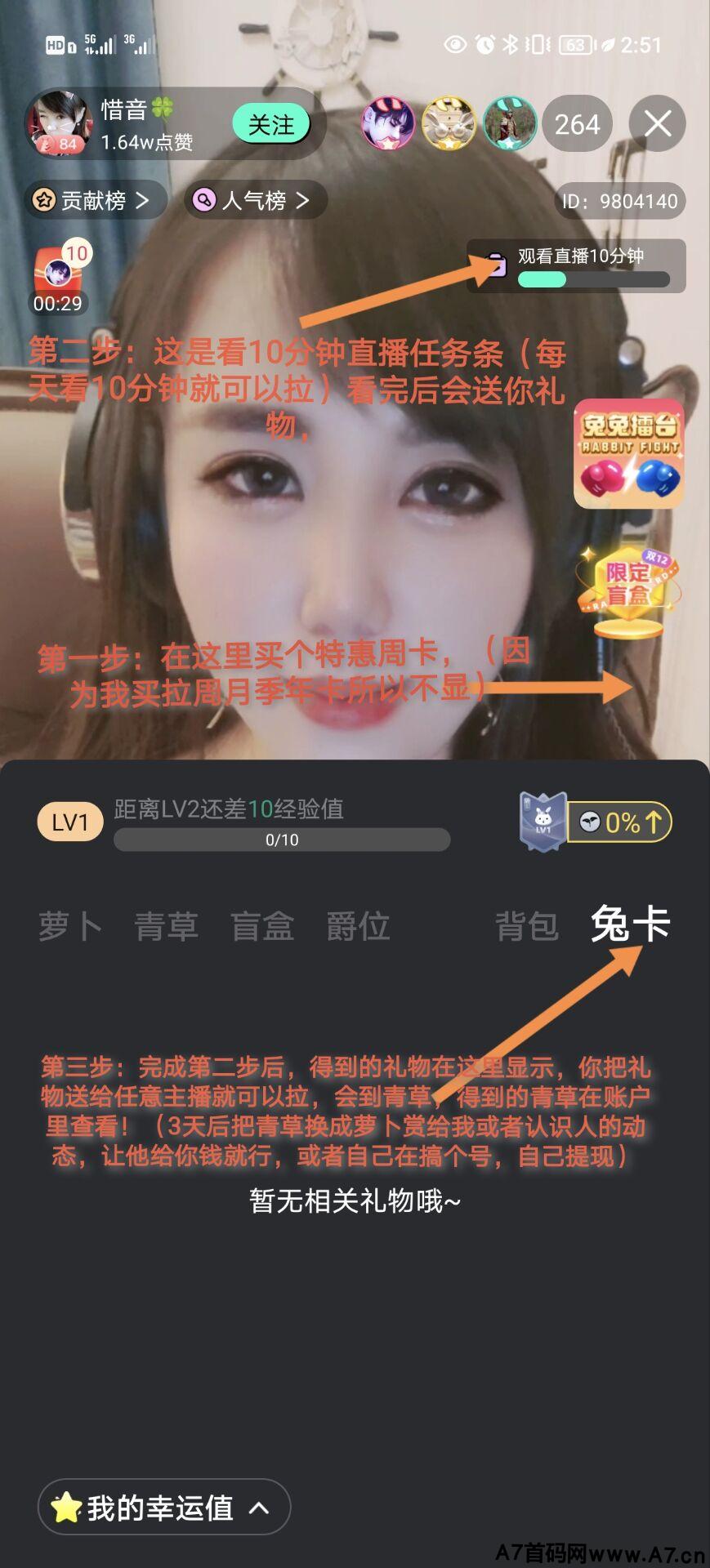The width and height of the screenshot is (710, 1568).
Task: Select the 兔卡 tab
Action: point(630,925)
